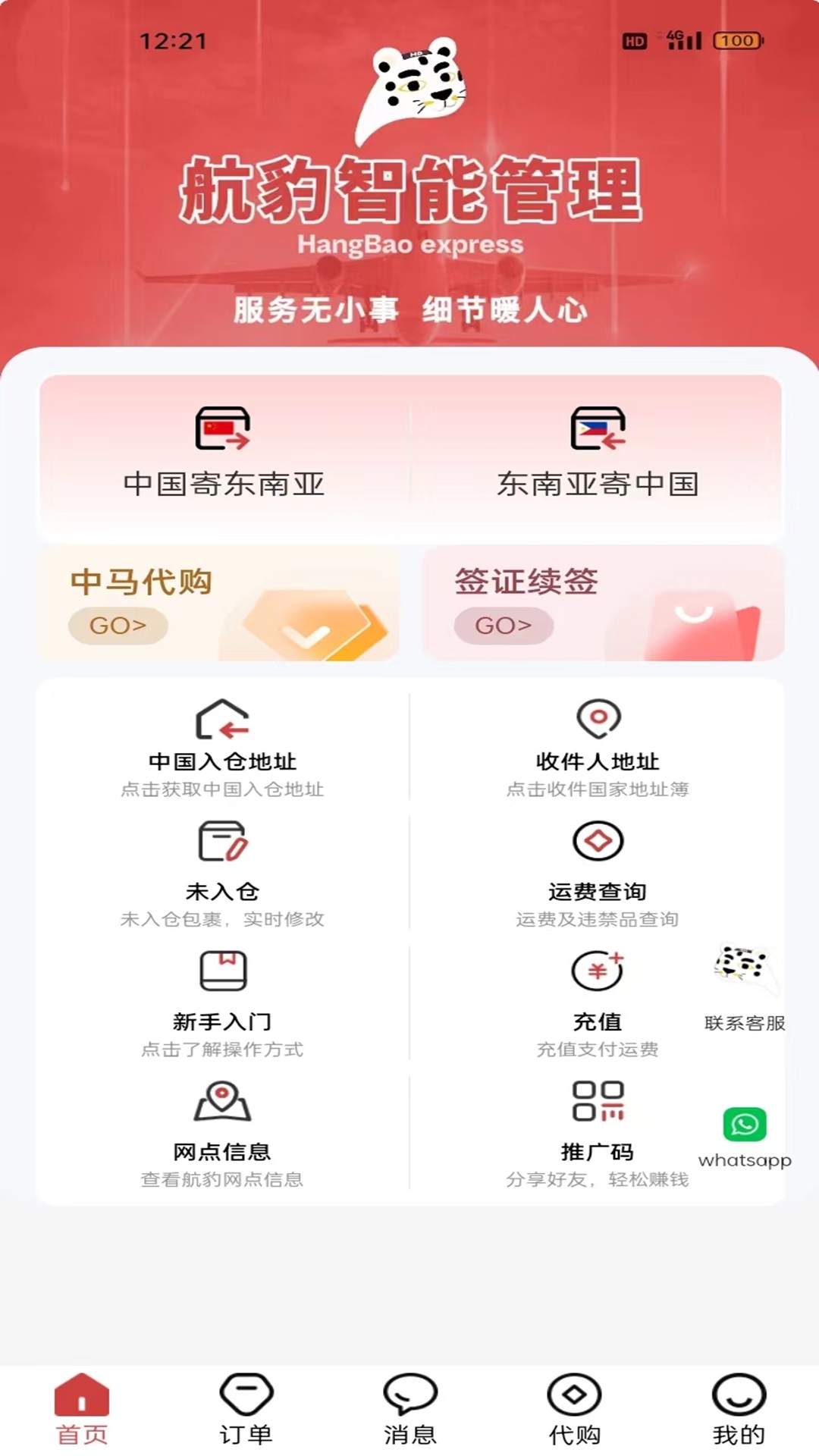Switch to 首页 home tab

coord(82,1409)
